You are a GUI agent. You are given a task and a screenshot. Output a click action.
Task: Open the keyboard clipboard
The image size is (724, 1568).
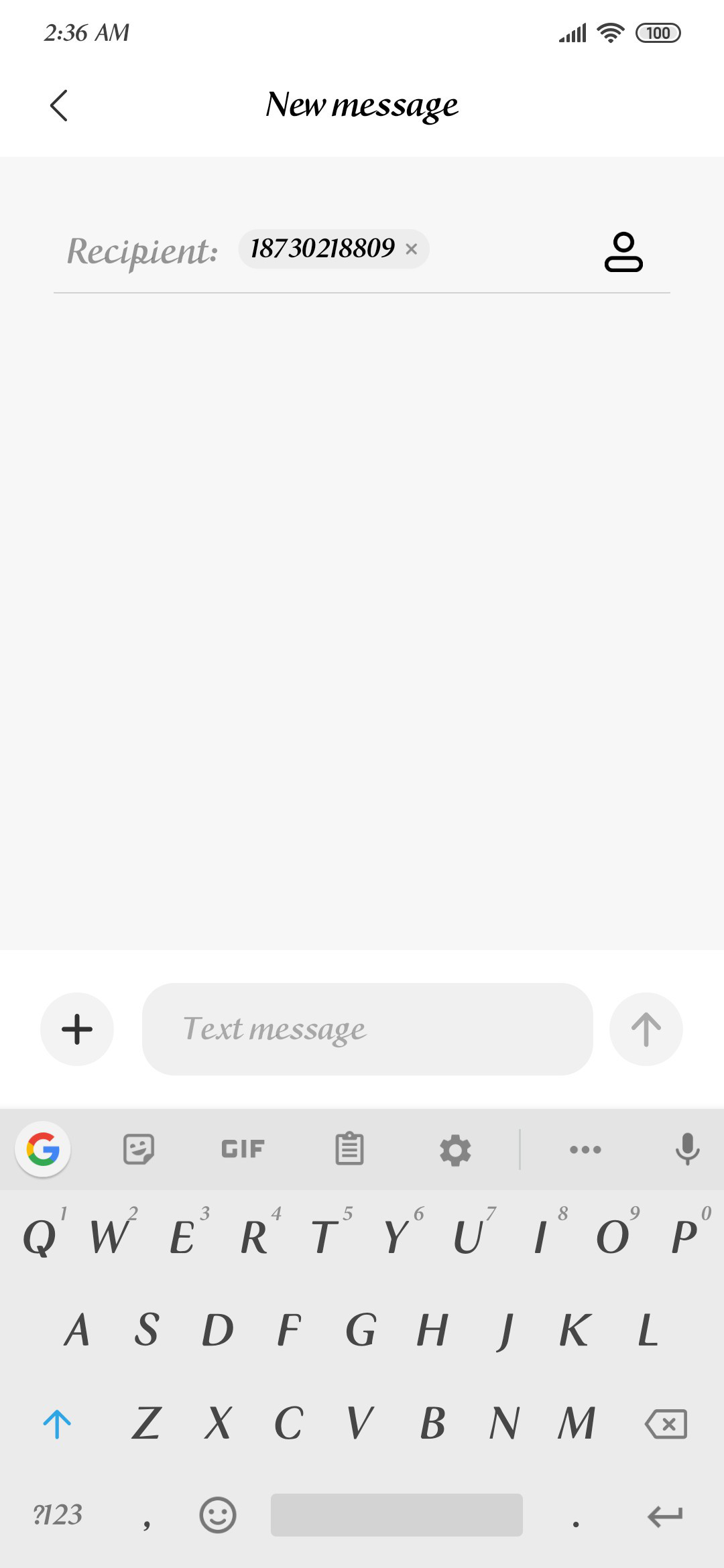click(x=349, y=1149)
